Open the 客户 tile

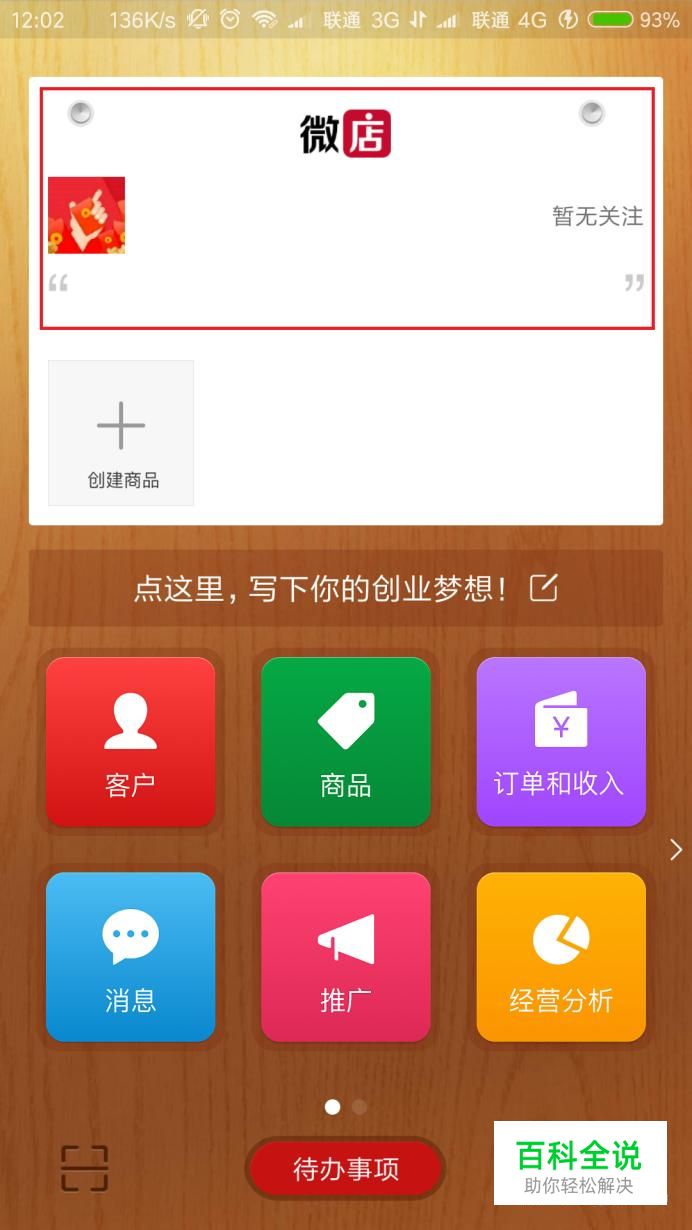point(131,742)
